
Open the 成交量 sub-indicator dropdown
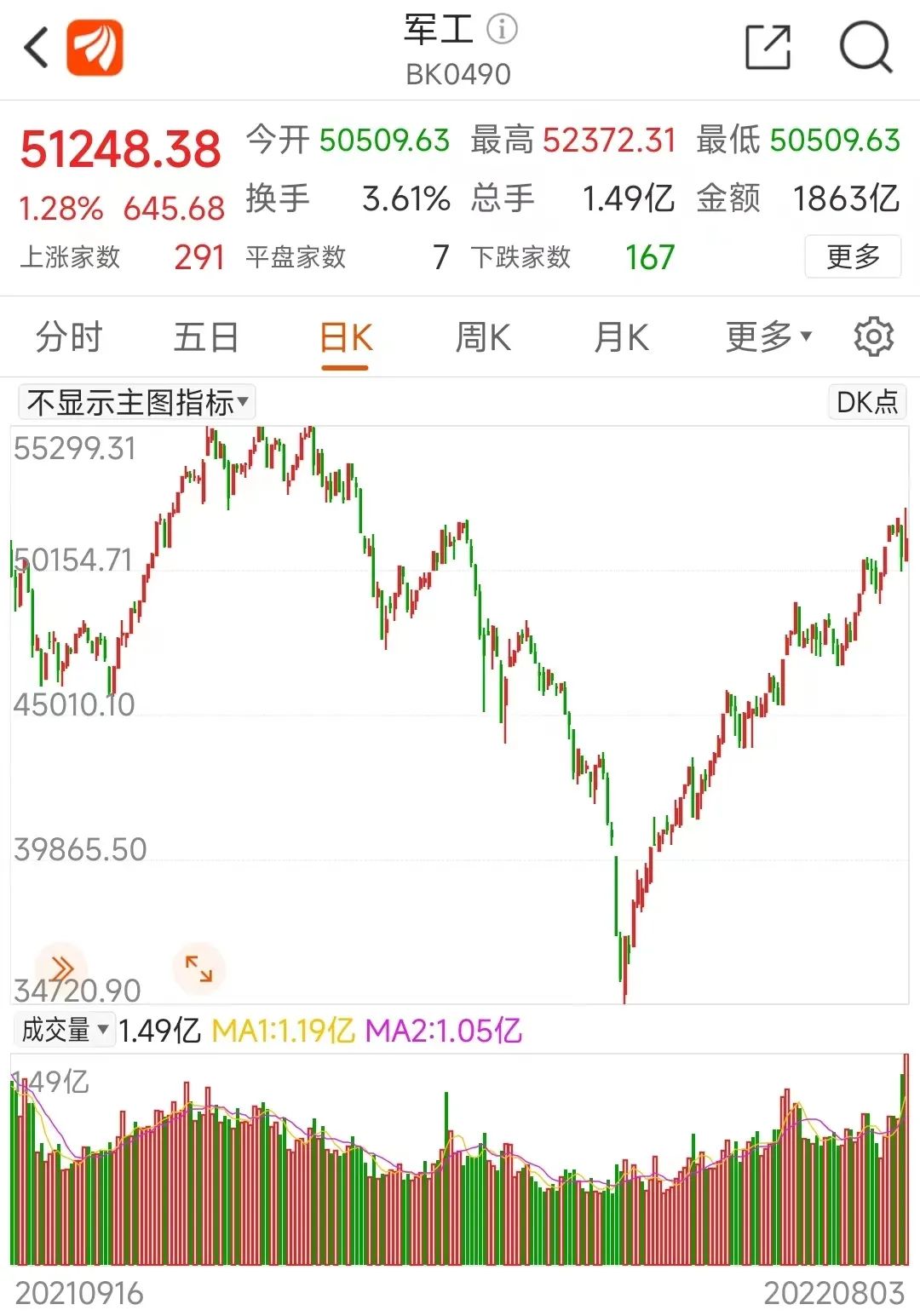(65, 1030)
